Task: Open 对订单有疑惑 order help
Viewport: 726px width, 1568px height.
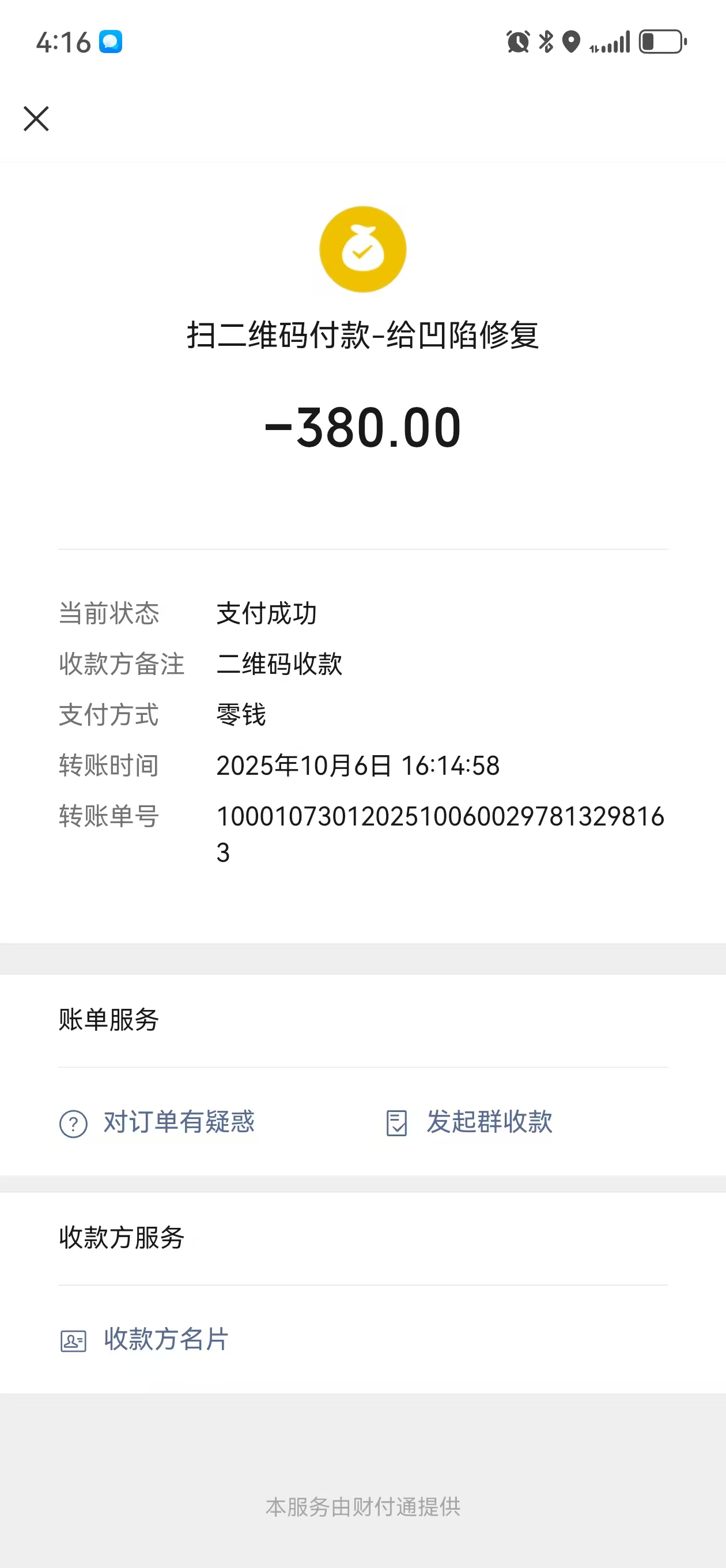Action: (x=178, y=1122)
